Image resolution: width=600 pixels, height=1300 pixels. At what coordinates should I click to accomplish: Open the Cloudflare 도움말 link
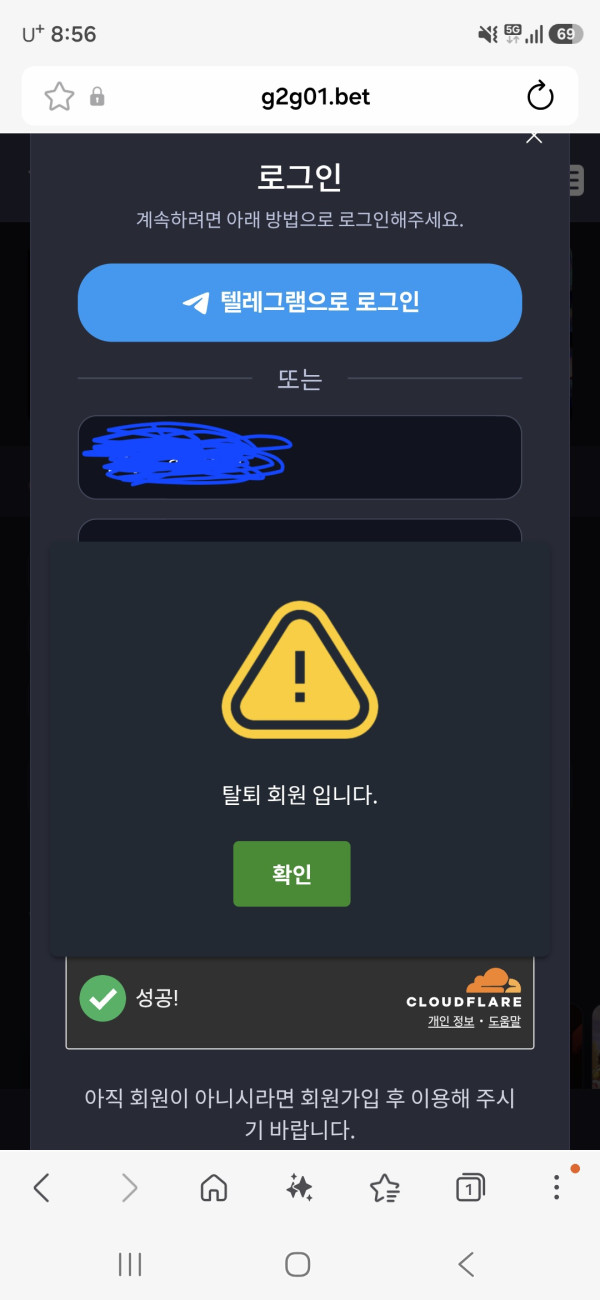point(505,1021)
